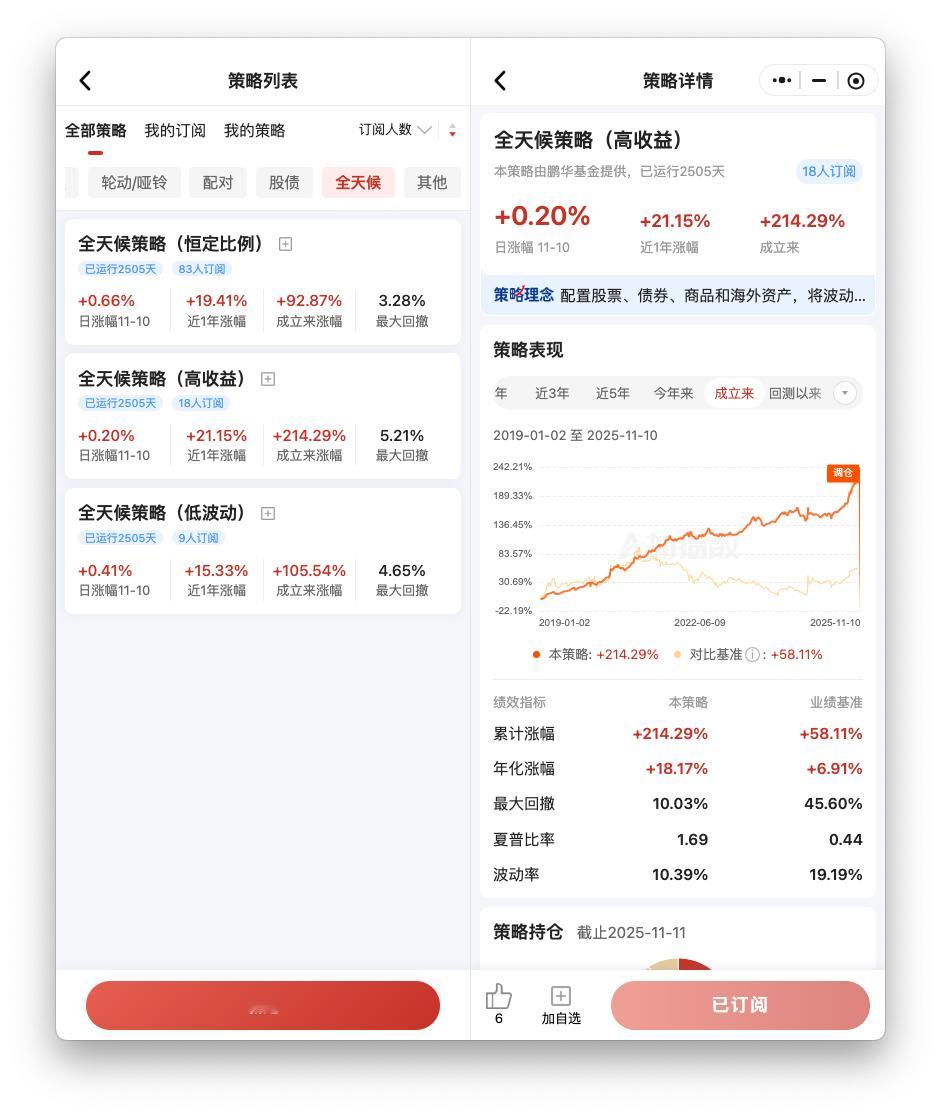
Task: Click 加自选 plus icon to add watchlist
Action: (560, 997)
